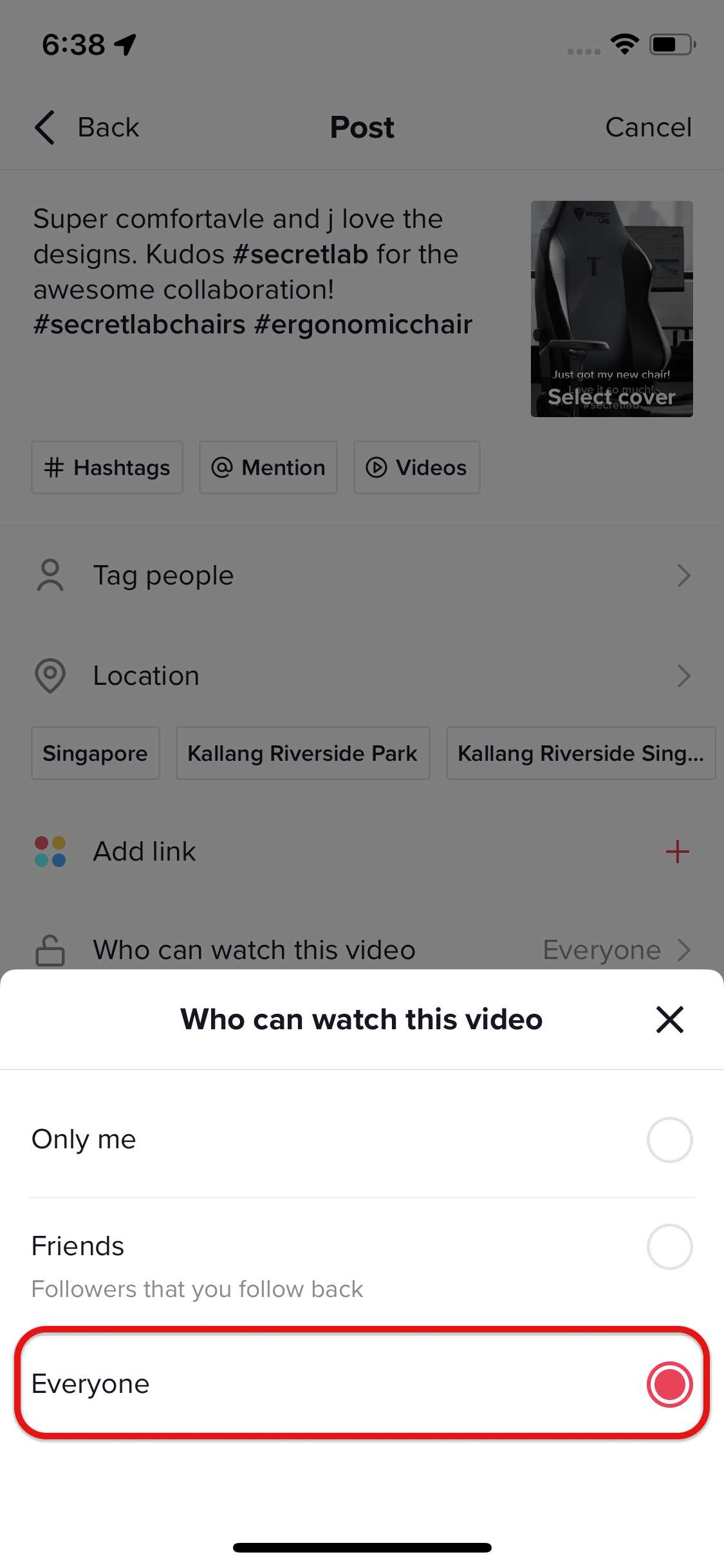Pick the Singapore location chip
Image resolution: width=724 pixels, height=1568 pixels.
(x=95, y=753)
